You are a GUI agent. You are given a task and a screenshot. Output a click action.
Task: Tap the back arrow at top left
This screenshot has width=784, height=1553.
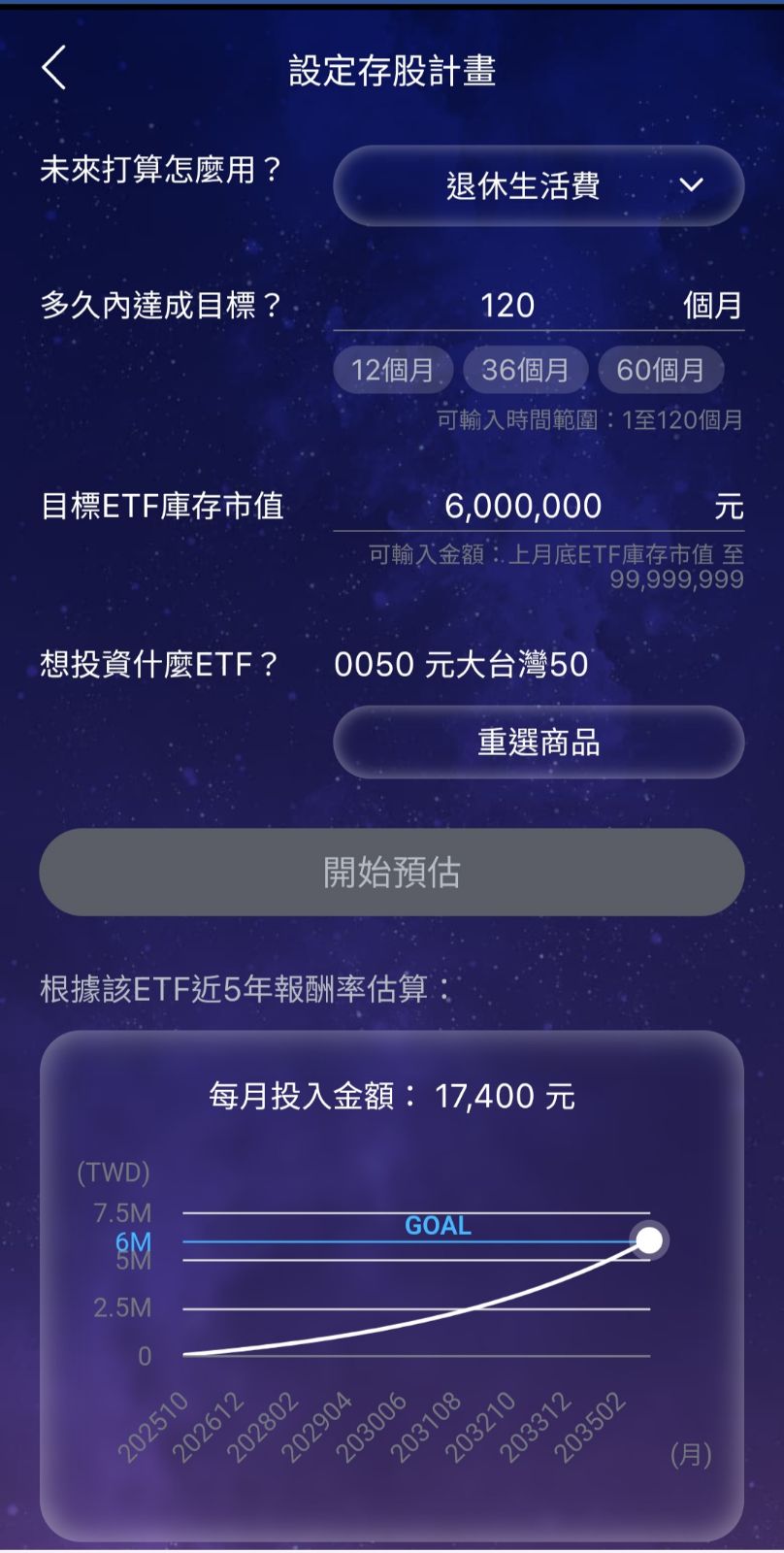click(53, 68)
